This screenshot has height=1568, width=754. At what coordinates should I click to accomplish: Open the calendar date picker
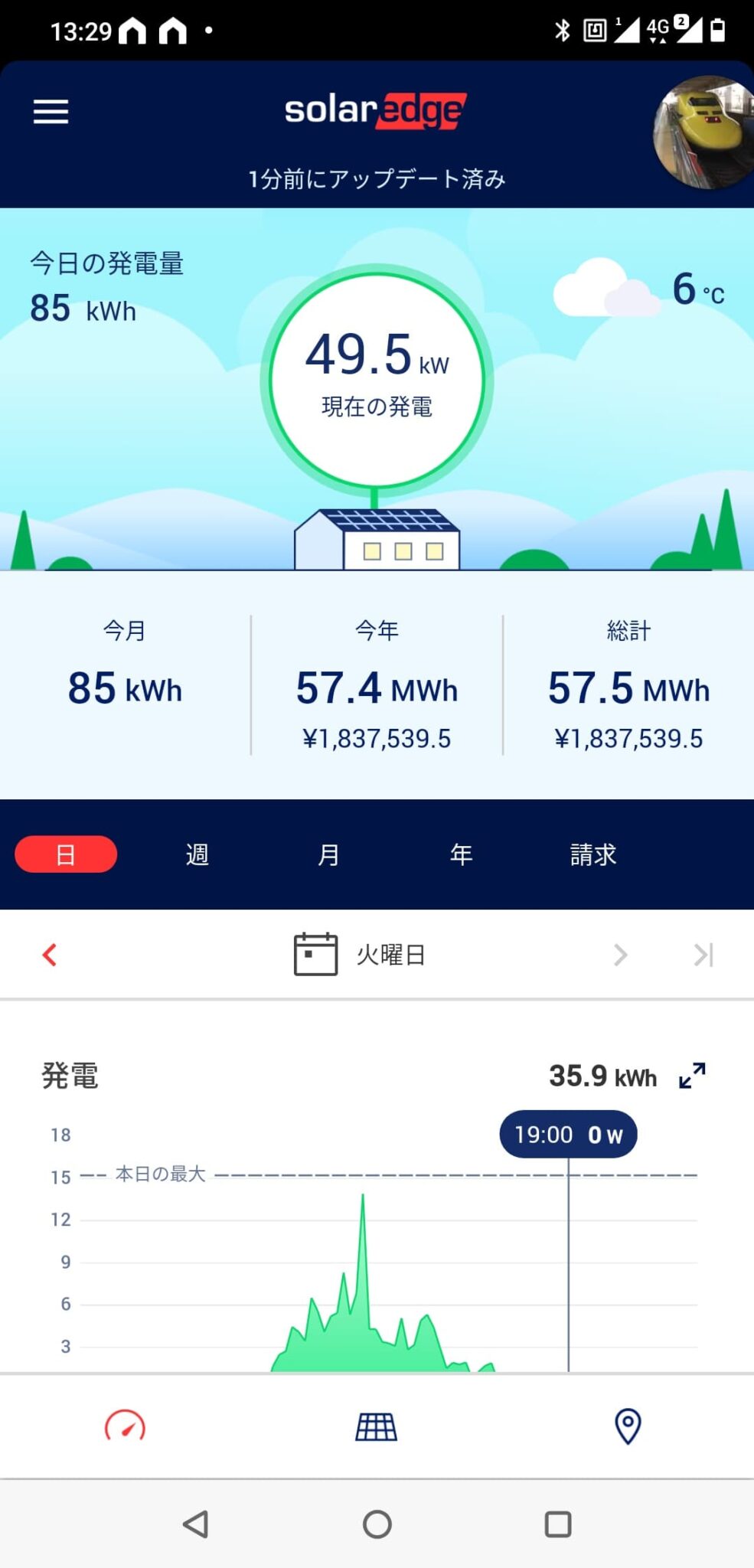[x=316, y=954]
